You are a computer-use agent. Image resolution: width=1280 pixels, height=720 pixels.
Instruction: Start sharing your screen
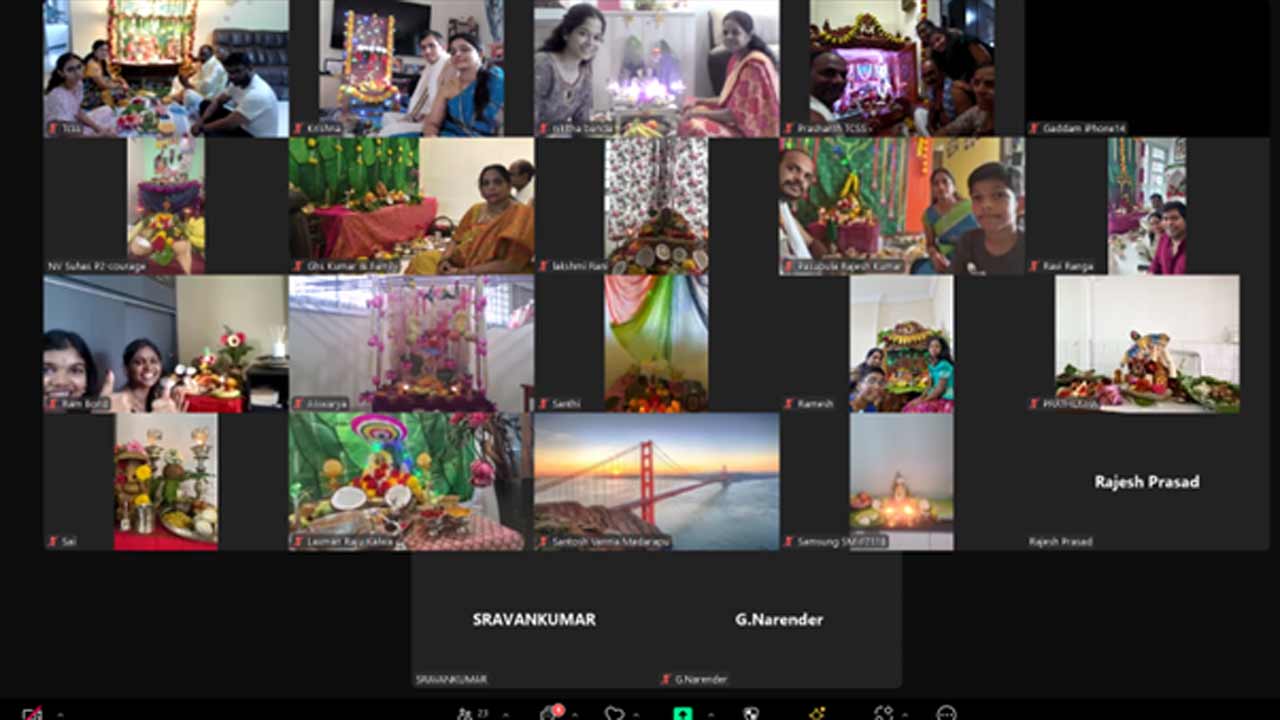(x=683, y=713)
